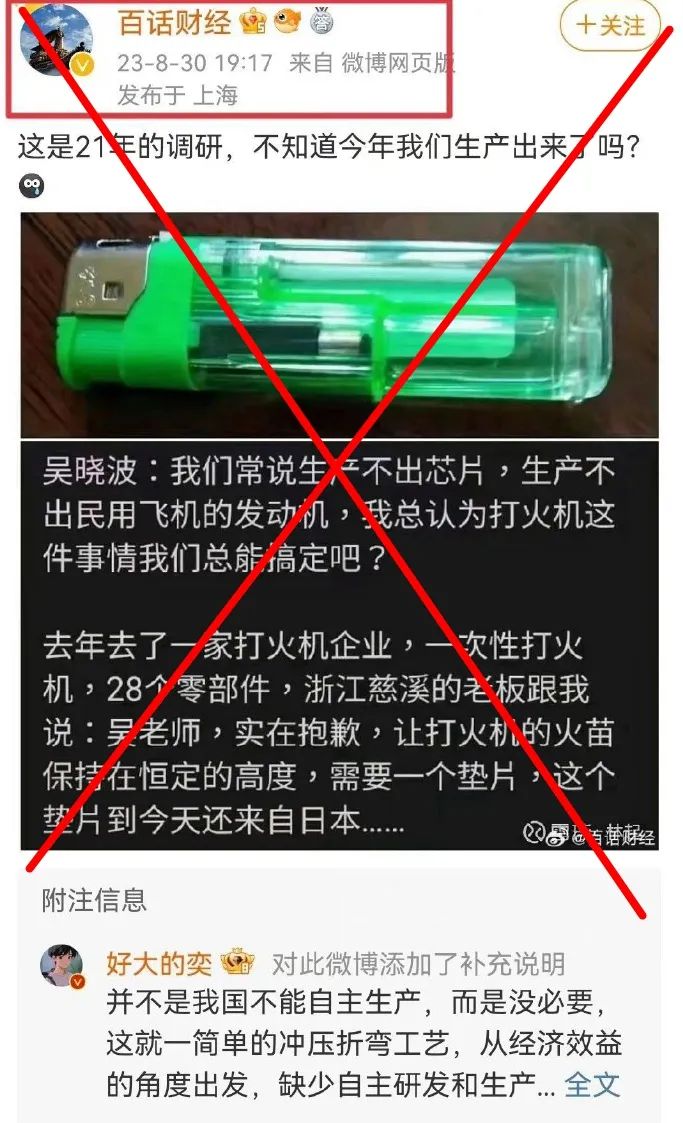Open the 吴晓波 quote image
Viewport: 683px width, 1123px height.
[x=339, y=645]
